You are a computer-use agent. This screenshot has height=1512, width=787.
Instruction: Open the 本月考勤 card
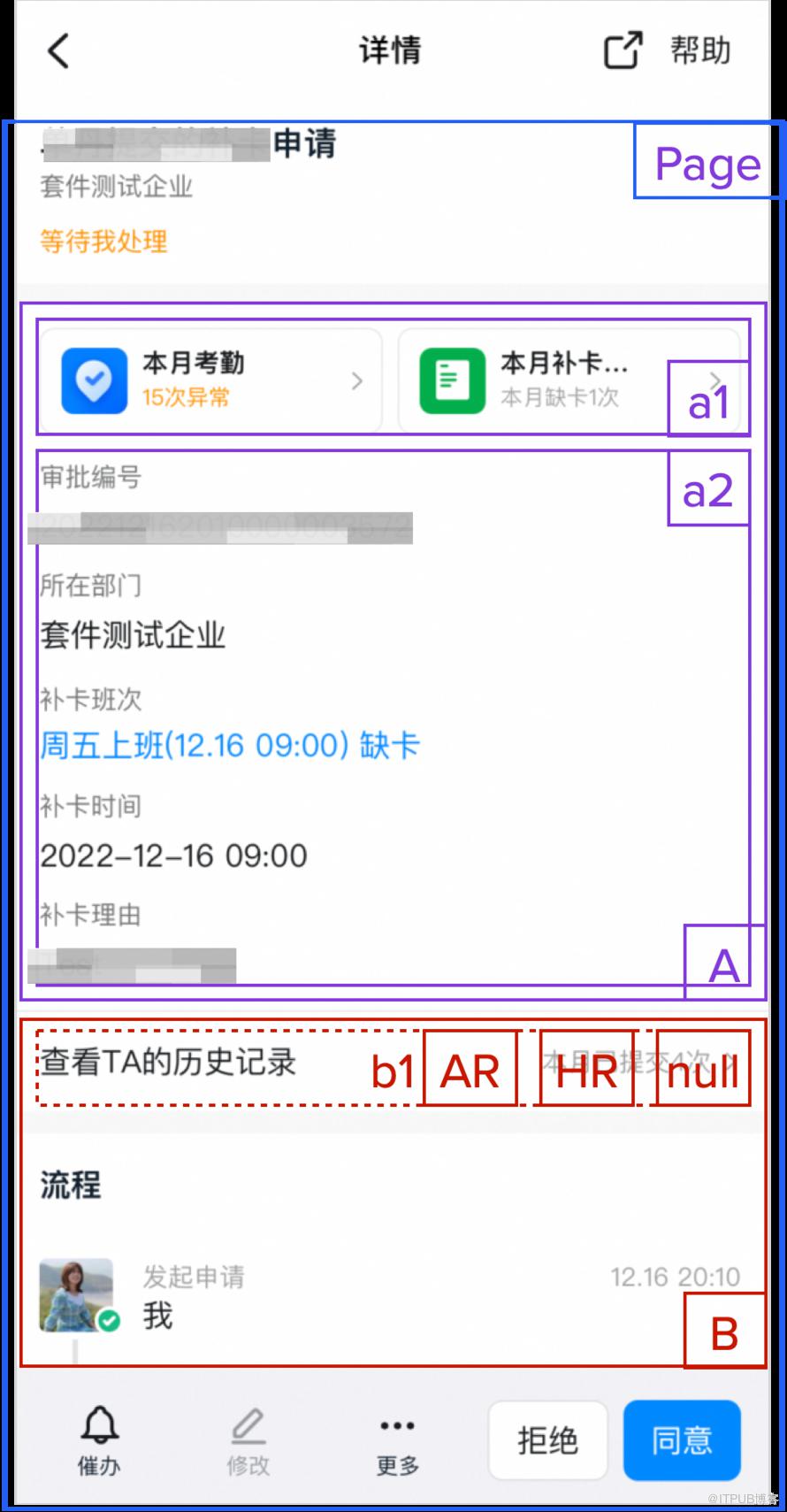(210, 380)
